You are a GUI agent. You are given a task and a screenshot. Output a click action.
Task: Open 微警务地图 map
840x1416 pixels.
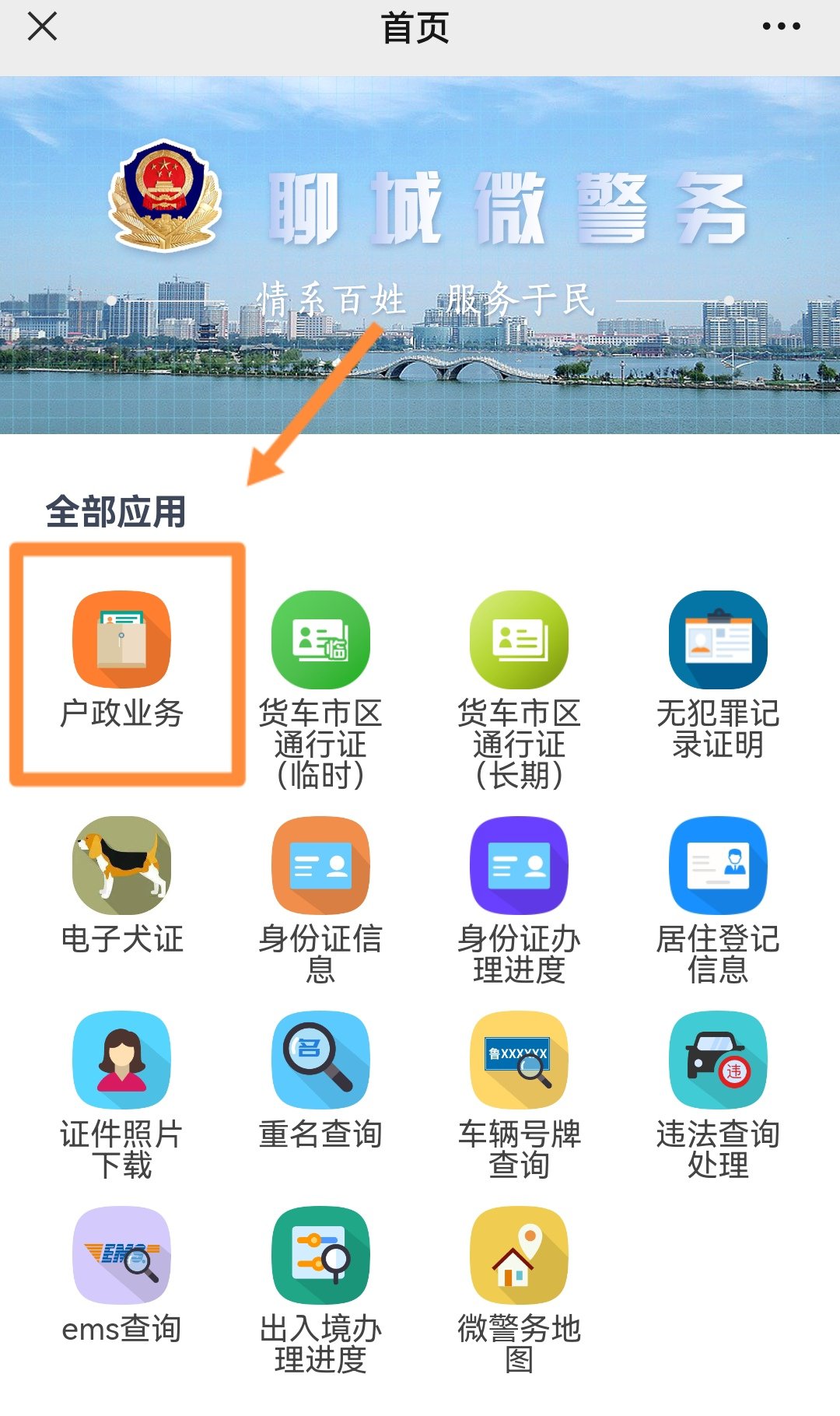pyautogui.click(x=520, y=1255)
